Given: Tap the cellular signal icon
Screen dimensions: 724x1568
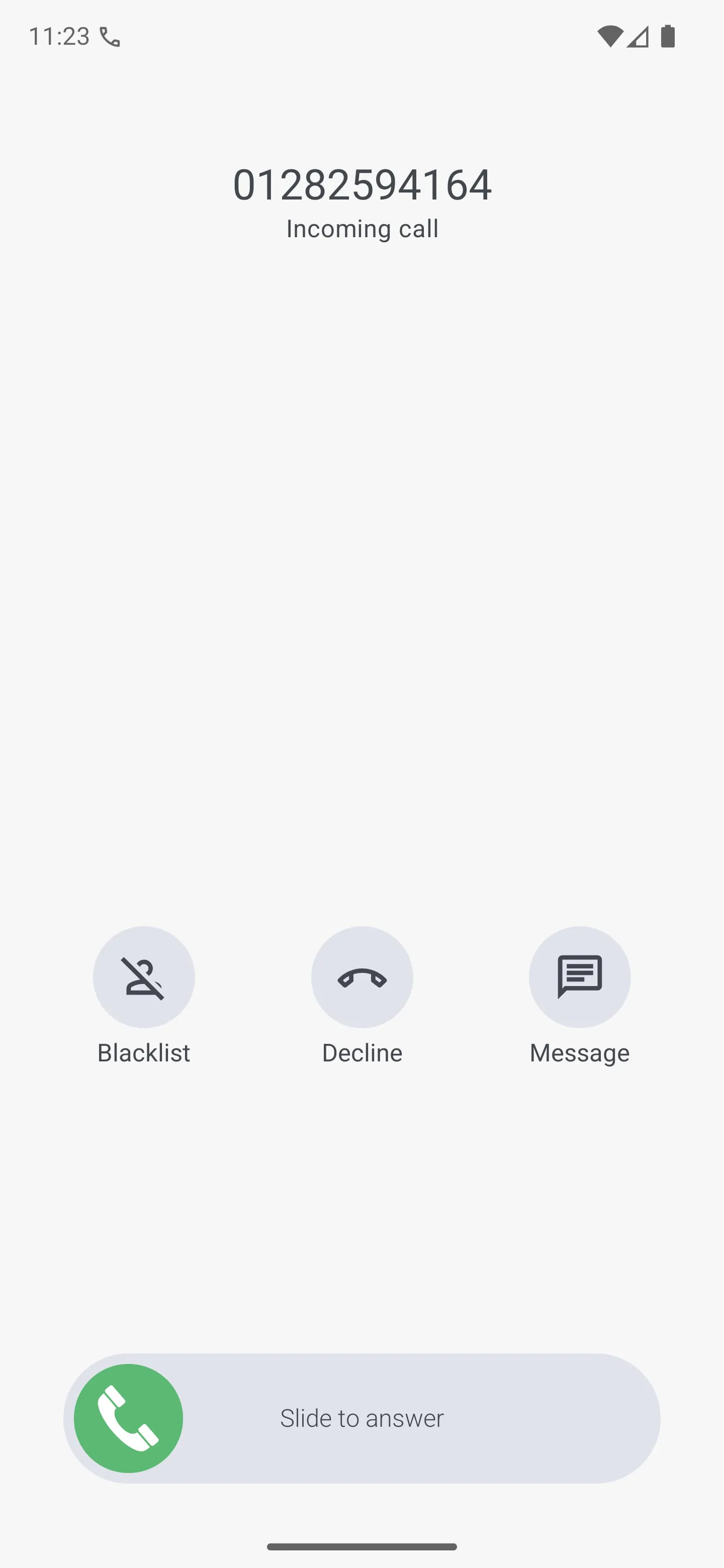Looking at the screenshot, I should coord(638,37).
